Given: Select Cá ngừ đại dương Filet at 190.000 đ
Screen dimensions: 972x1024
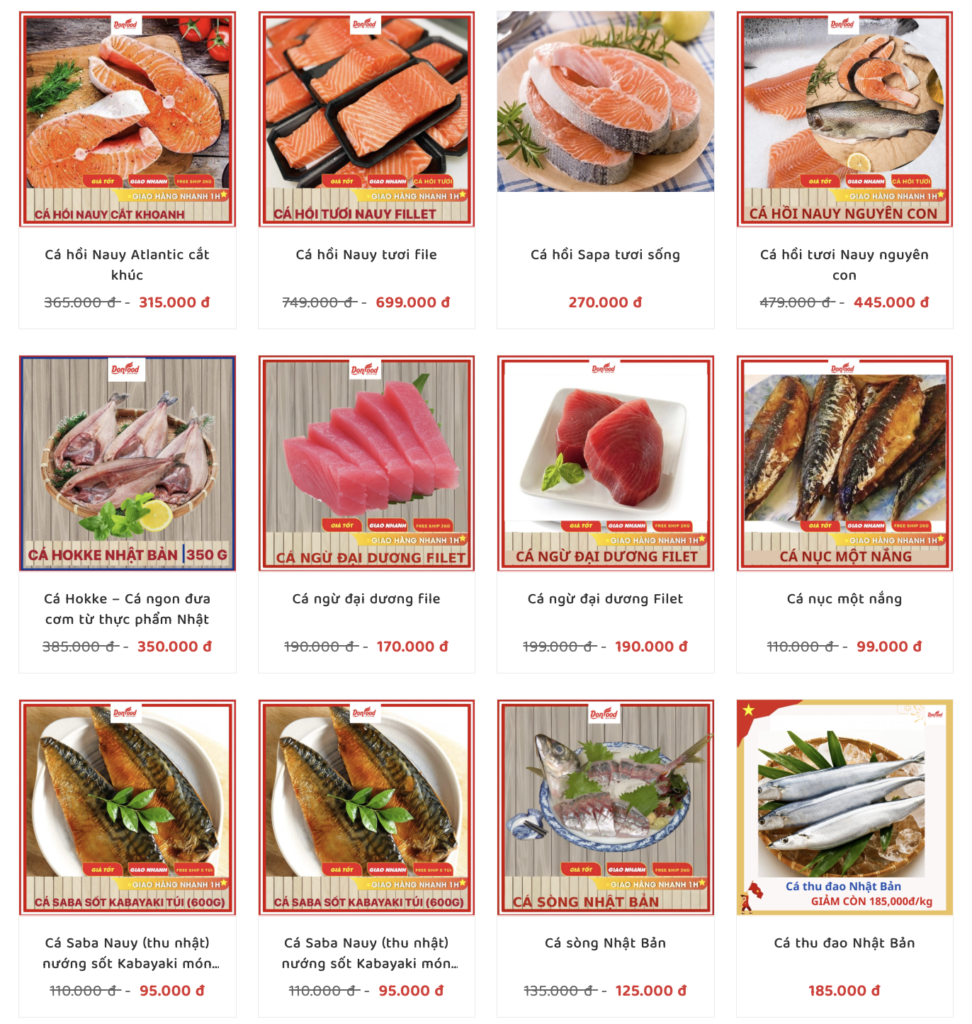Looking at the screenshot, I should [605, 598].
